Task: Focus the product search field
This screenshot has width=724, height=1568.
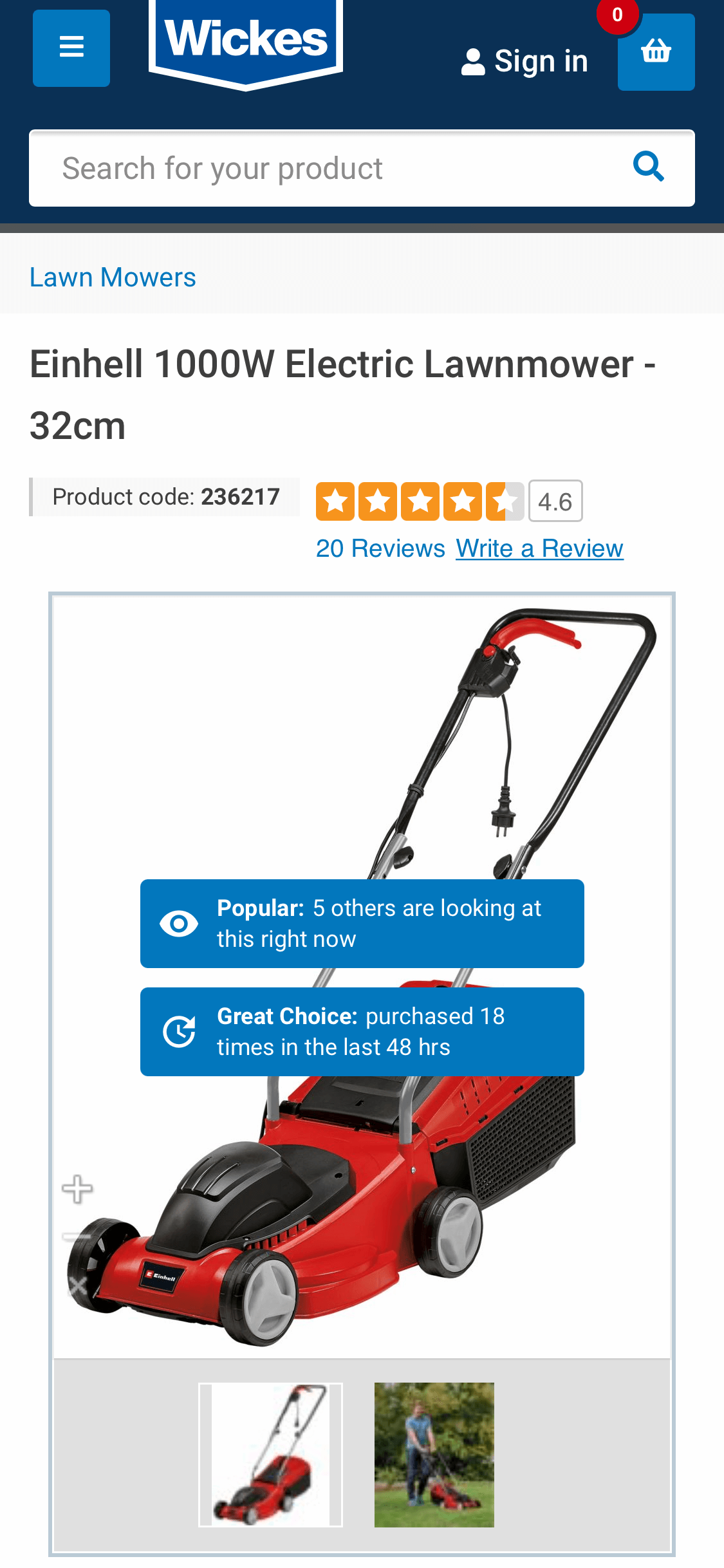Action: pos(322,169)
